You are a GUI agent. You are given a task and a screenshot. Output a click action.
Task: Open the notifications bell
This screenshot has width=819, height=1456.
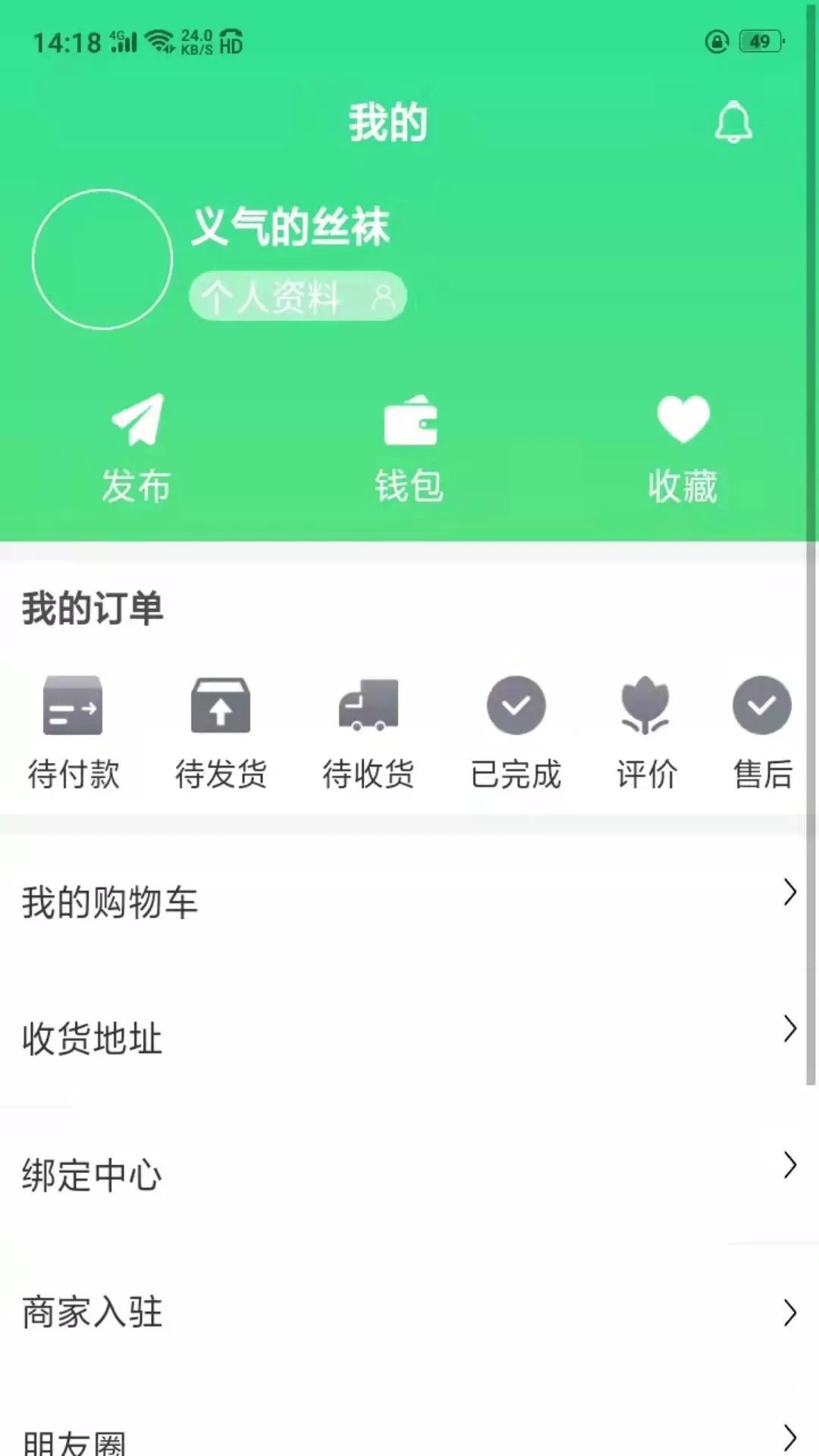[x=733, y=122]
